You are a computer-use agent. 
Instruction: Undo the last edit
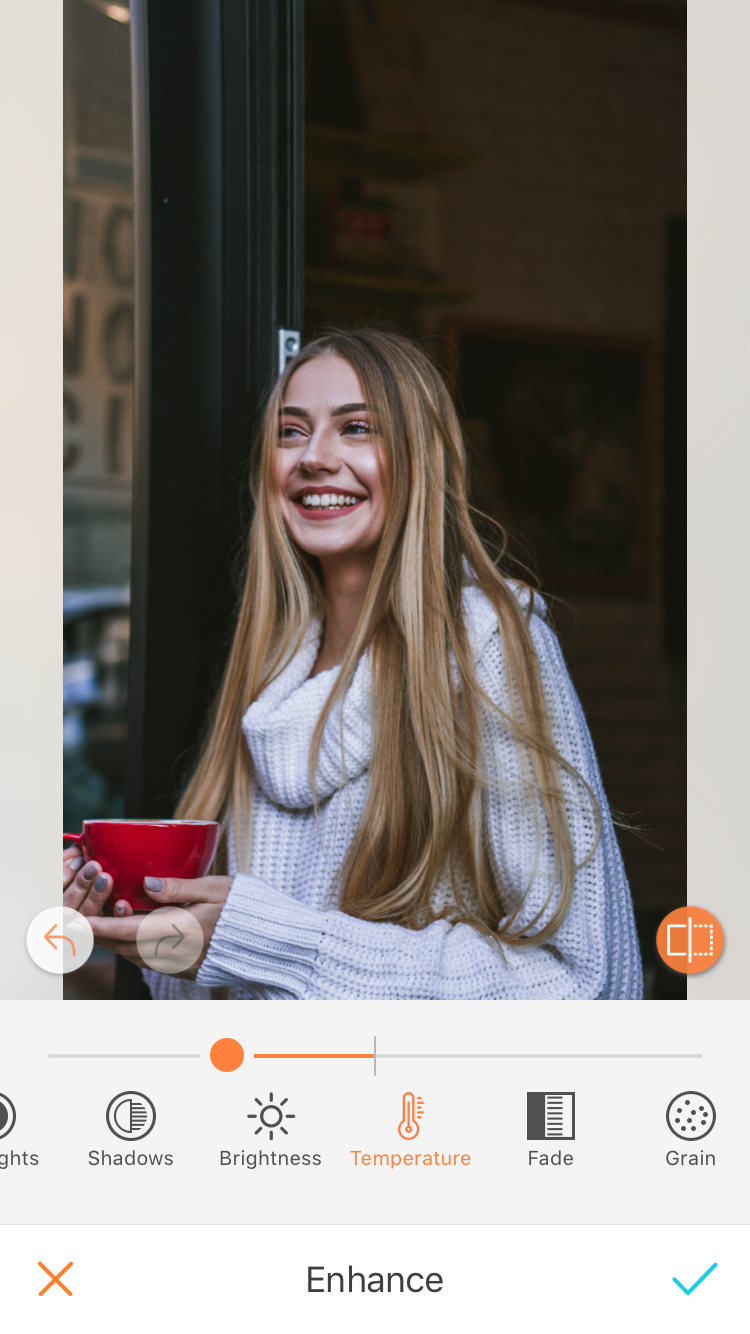60,940
